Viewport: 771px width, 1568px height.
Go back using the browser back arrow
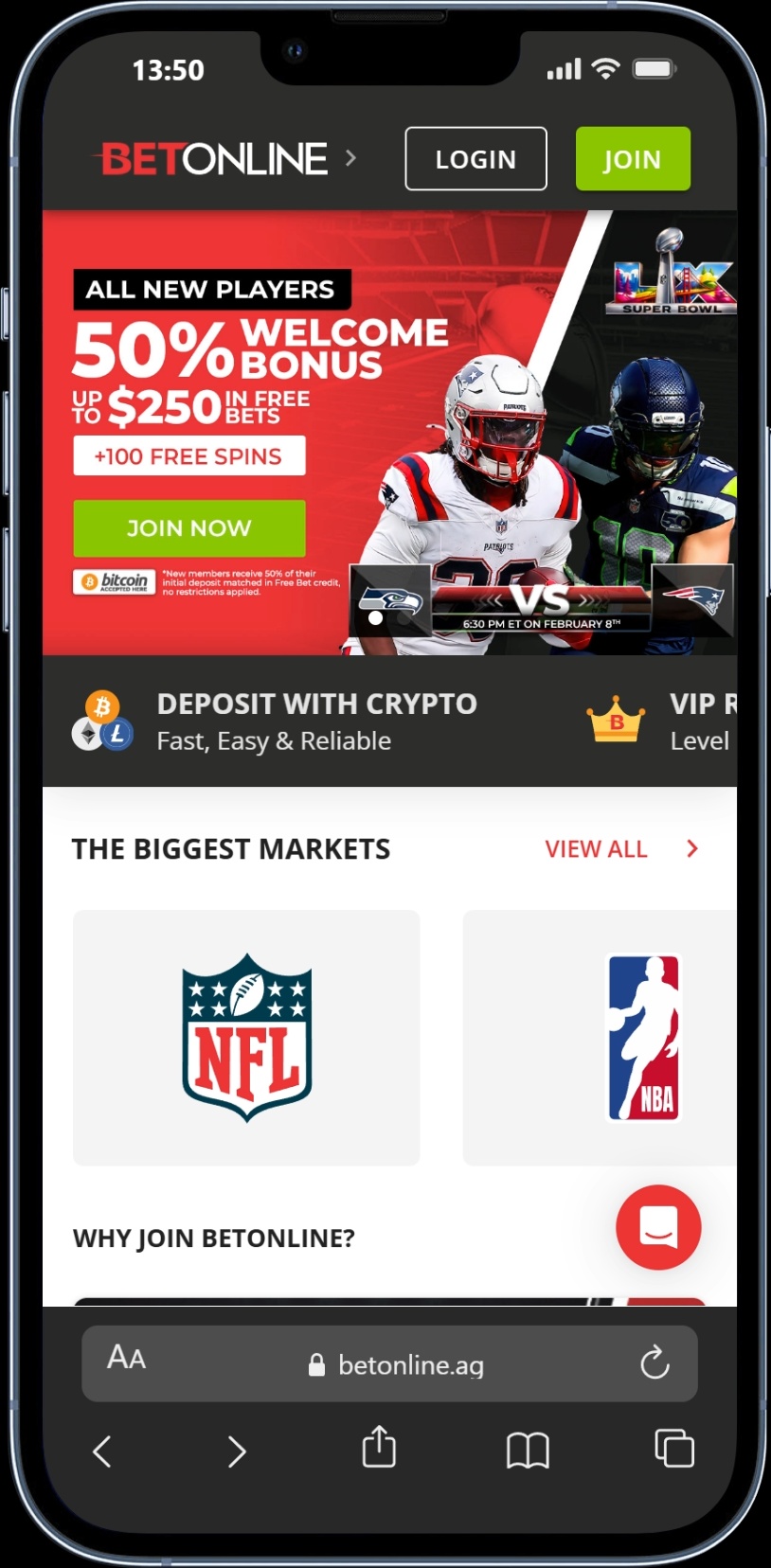tap(101, 1450)
